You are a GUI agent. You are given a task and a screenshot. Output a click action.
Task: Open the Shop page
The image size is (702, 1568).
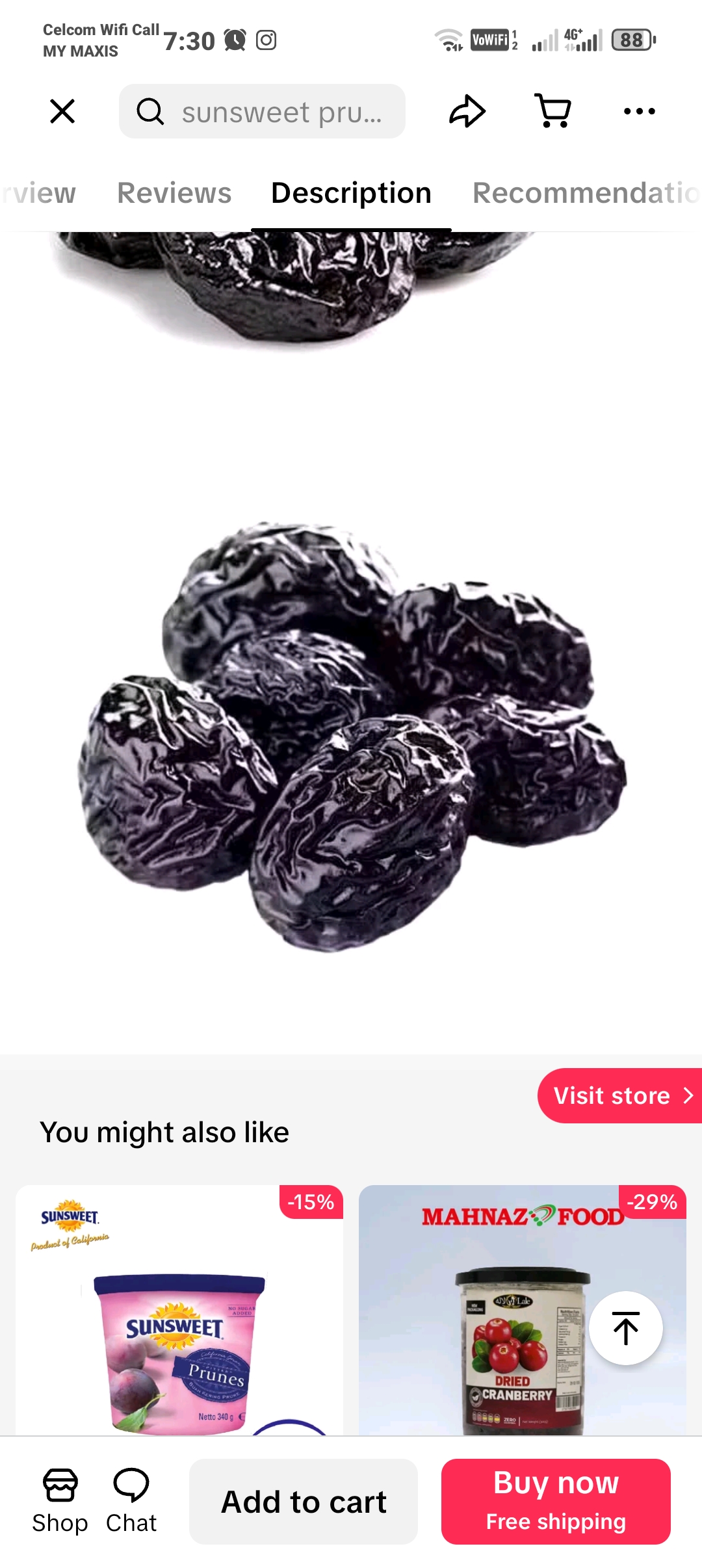[x=60, y=1500]
